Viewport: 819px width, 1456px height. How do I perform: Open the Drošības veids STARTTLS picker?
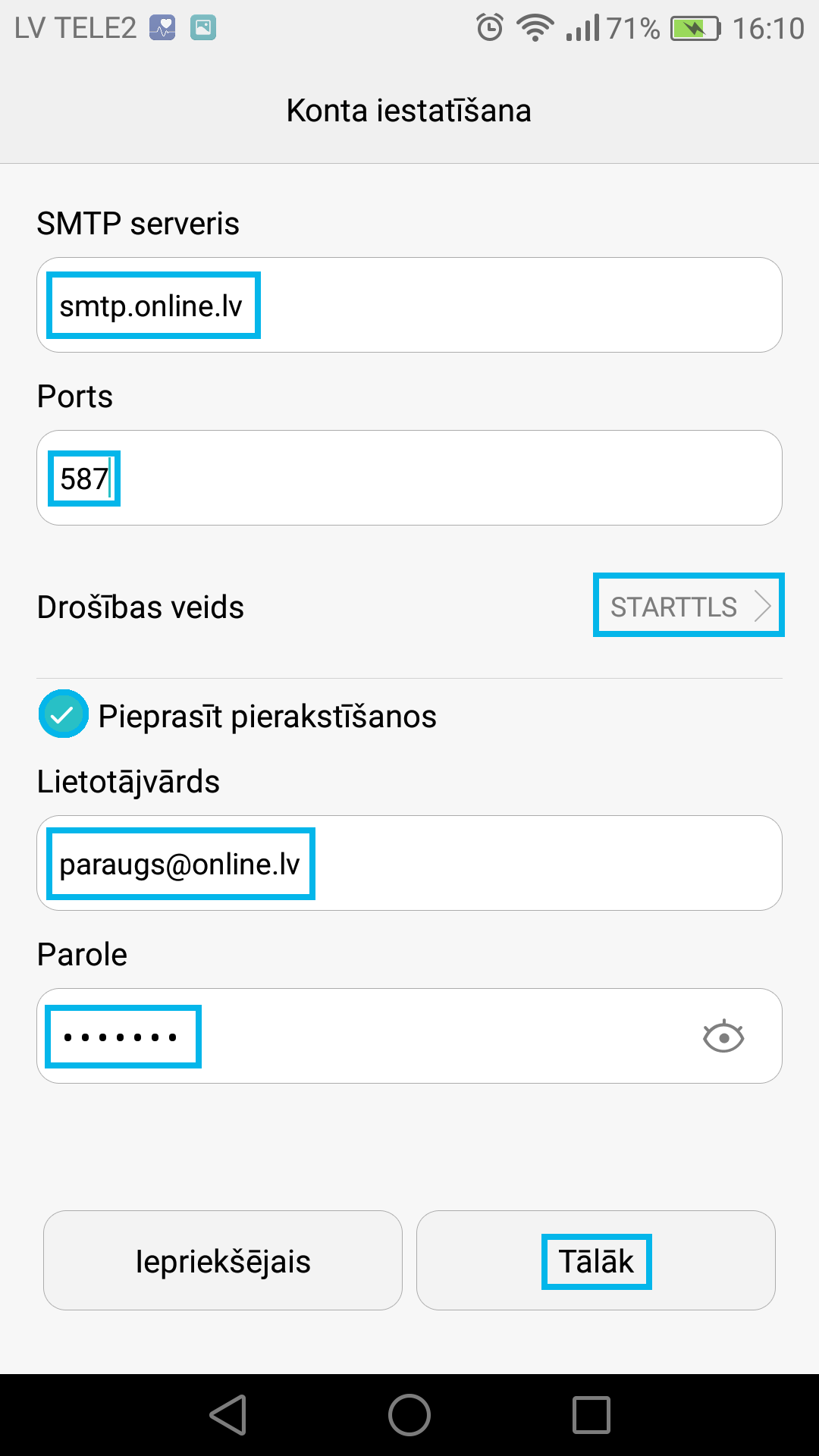pyautogui.click(x=689, y=605)
